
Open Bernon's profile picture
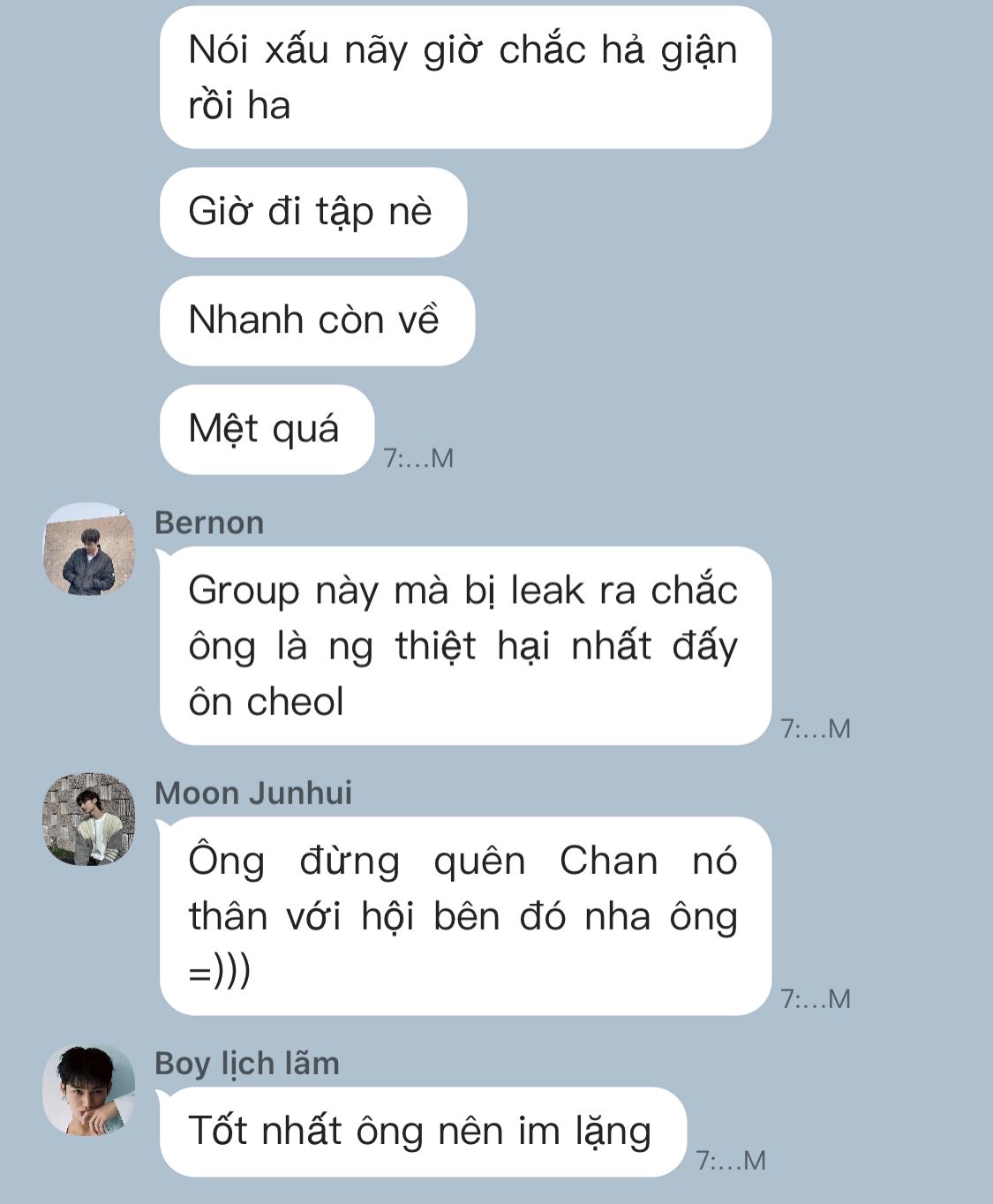click(88, 549)
